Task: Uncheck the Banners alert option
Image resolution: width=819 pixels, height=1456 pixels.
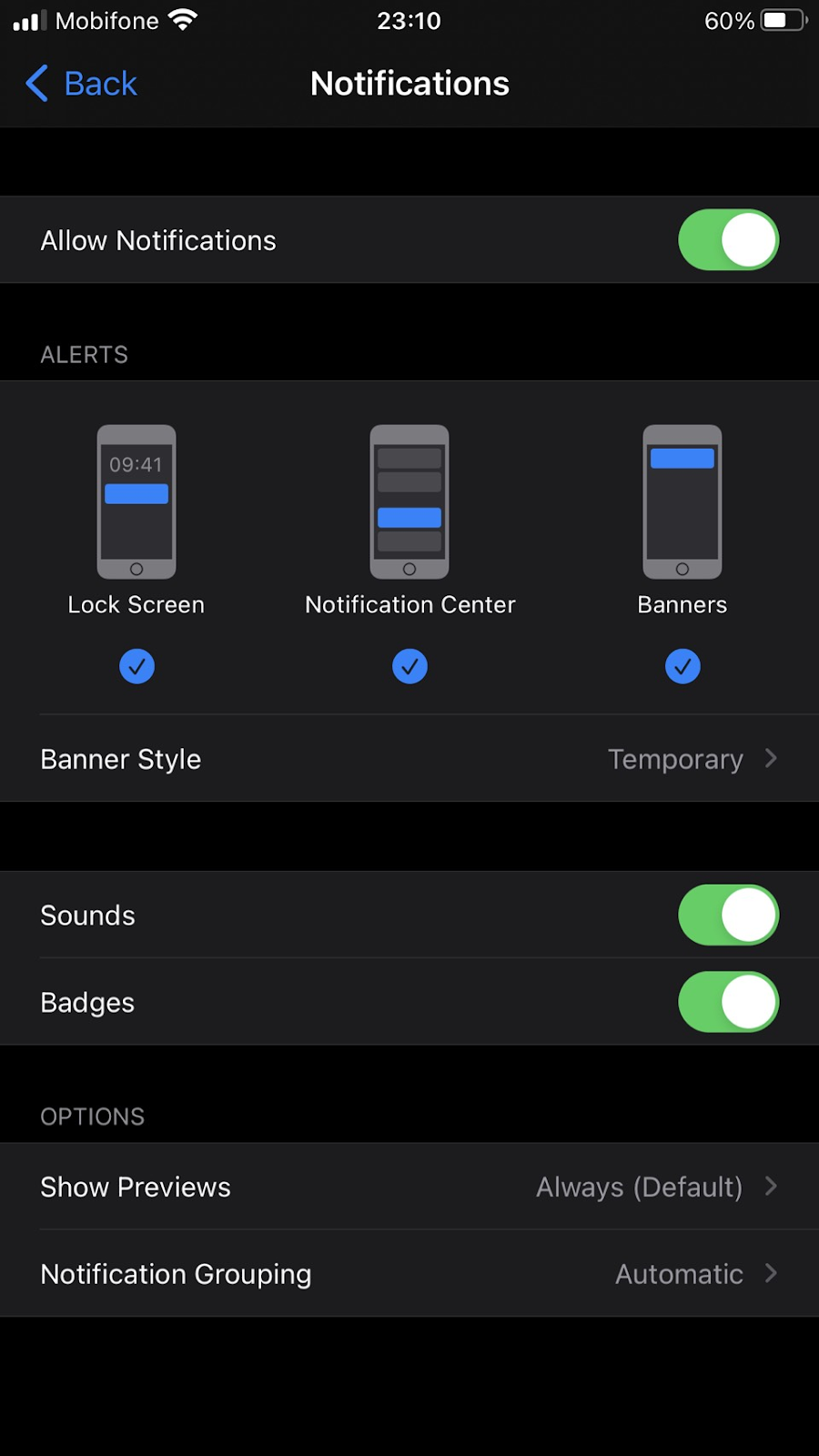Action: click(x=682, y=666)
